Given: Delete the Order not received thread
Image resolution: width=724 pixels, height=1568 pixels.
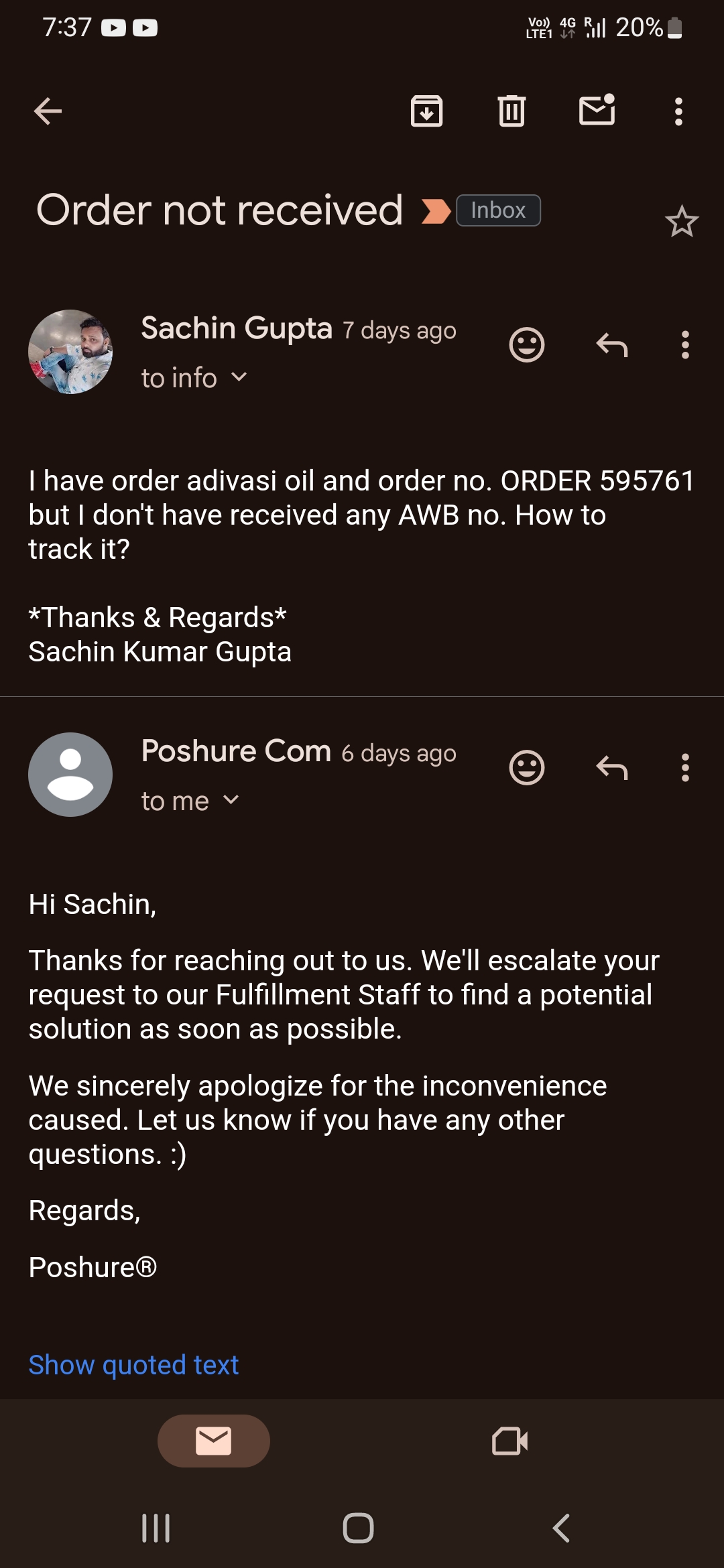Looking at the screenshot, I should pos(511,111).
